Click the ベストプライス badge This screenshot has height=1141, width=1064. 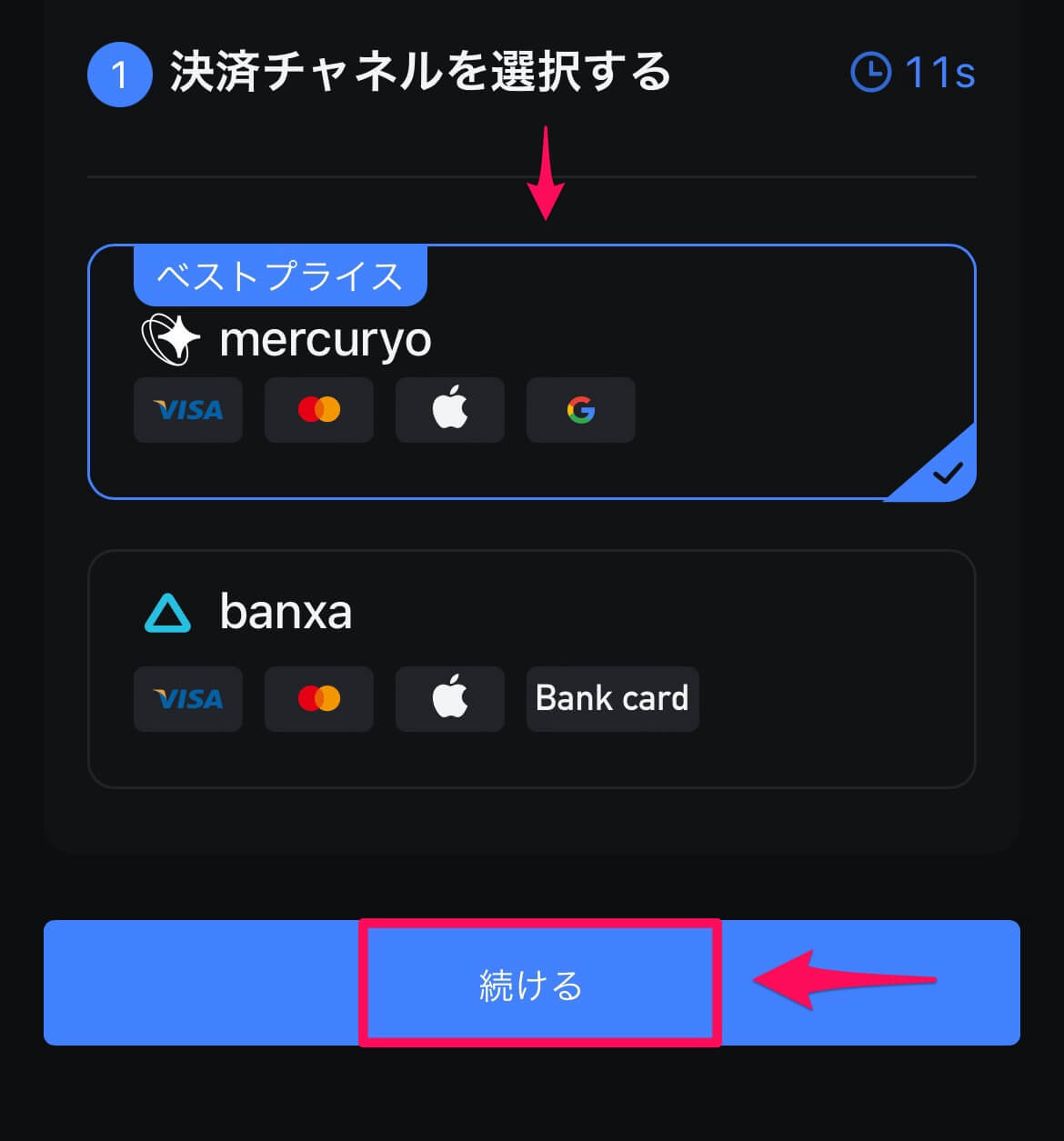279,275
